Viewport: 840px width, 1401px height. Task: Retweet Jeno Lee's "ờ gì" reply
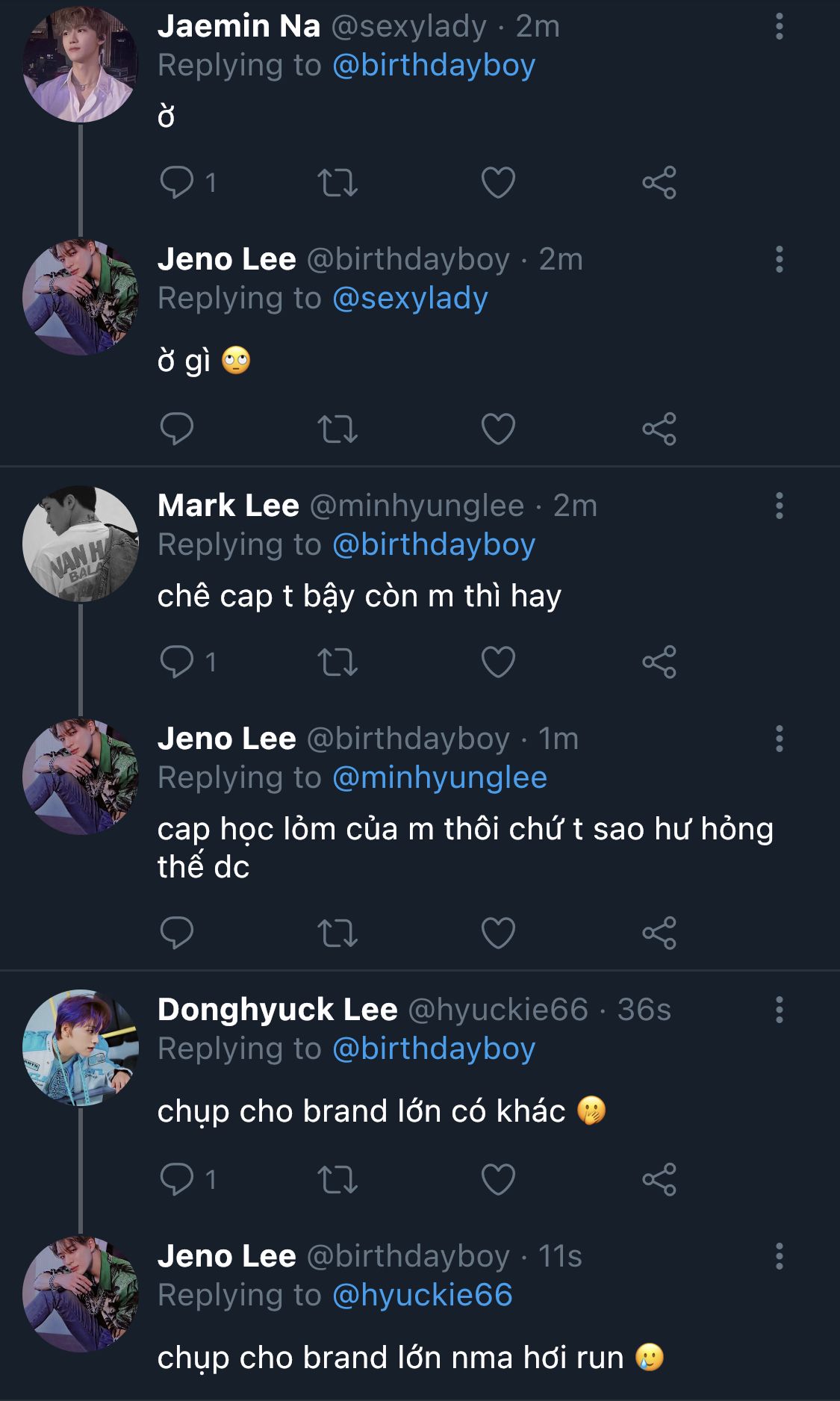(337, 429)
